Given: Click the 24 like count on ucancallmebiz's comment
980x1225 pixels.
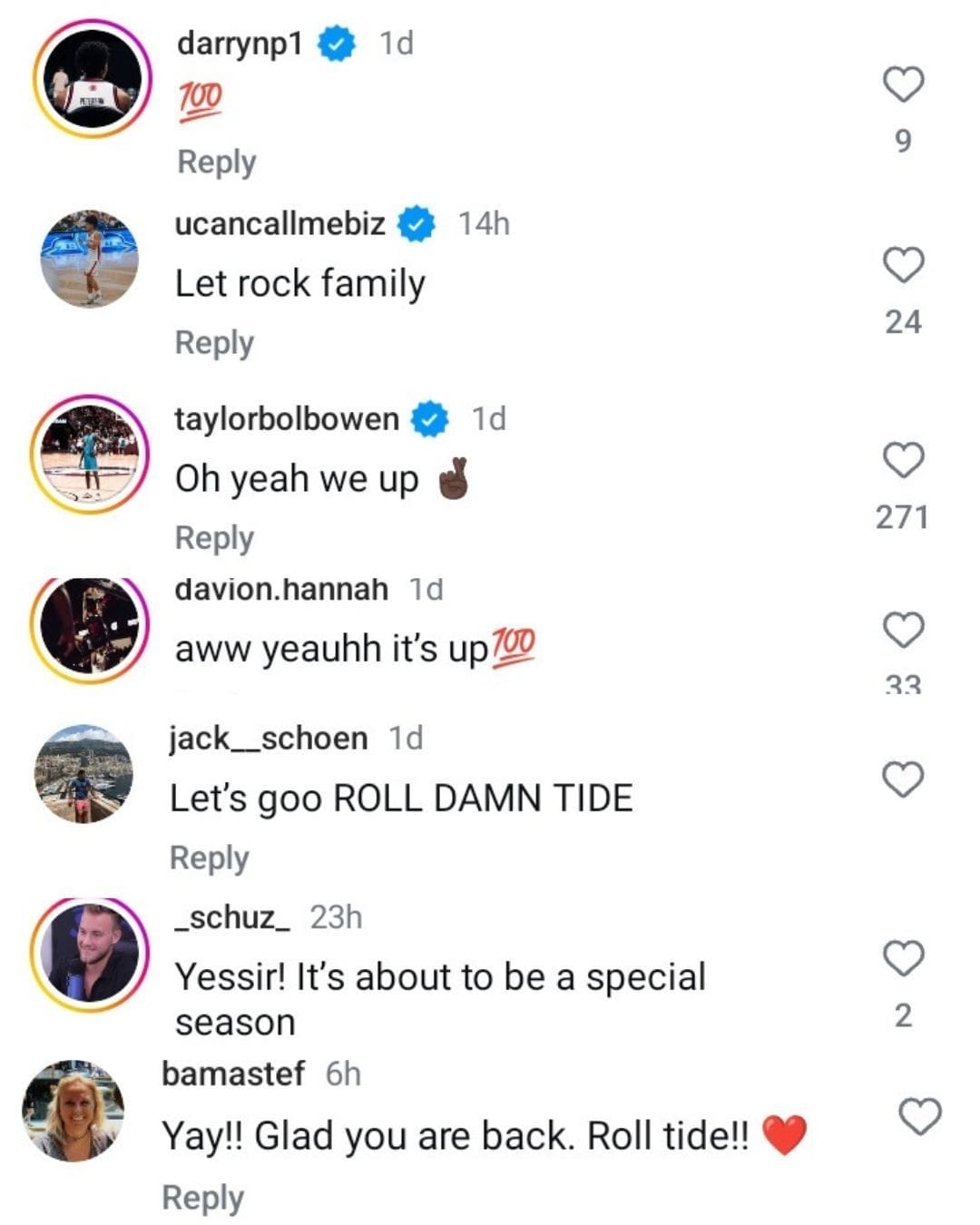Looking at the screenshot, I should pos(904,319).
